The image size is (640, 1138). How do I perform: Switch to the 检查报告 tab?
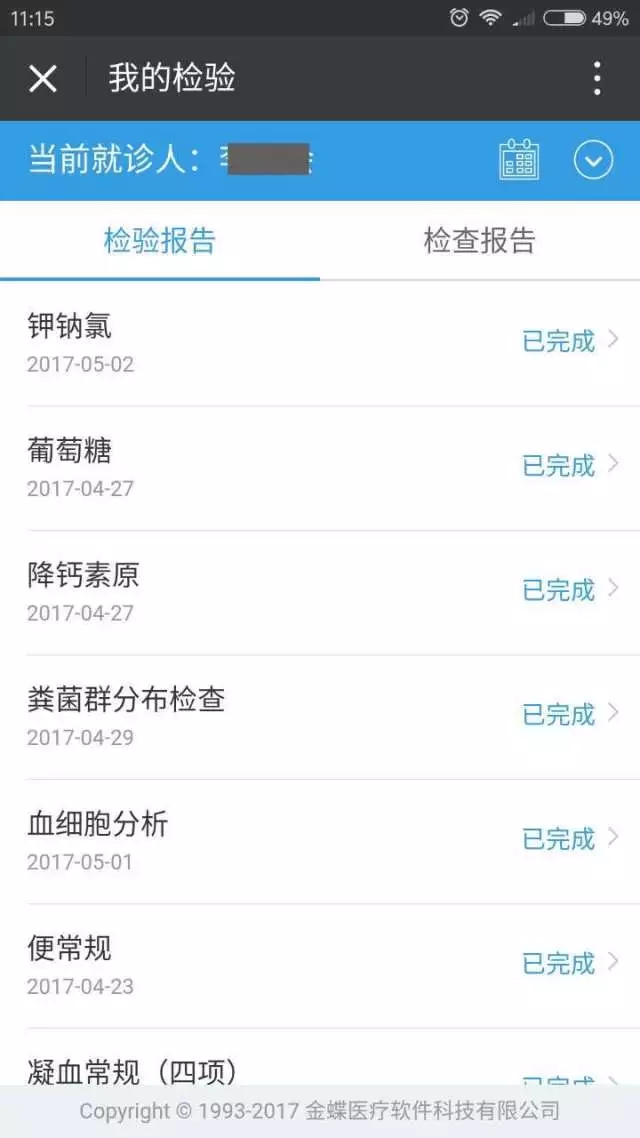[480, 240]
